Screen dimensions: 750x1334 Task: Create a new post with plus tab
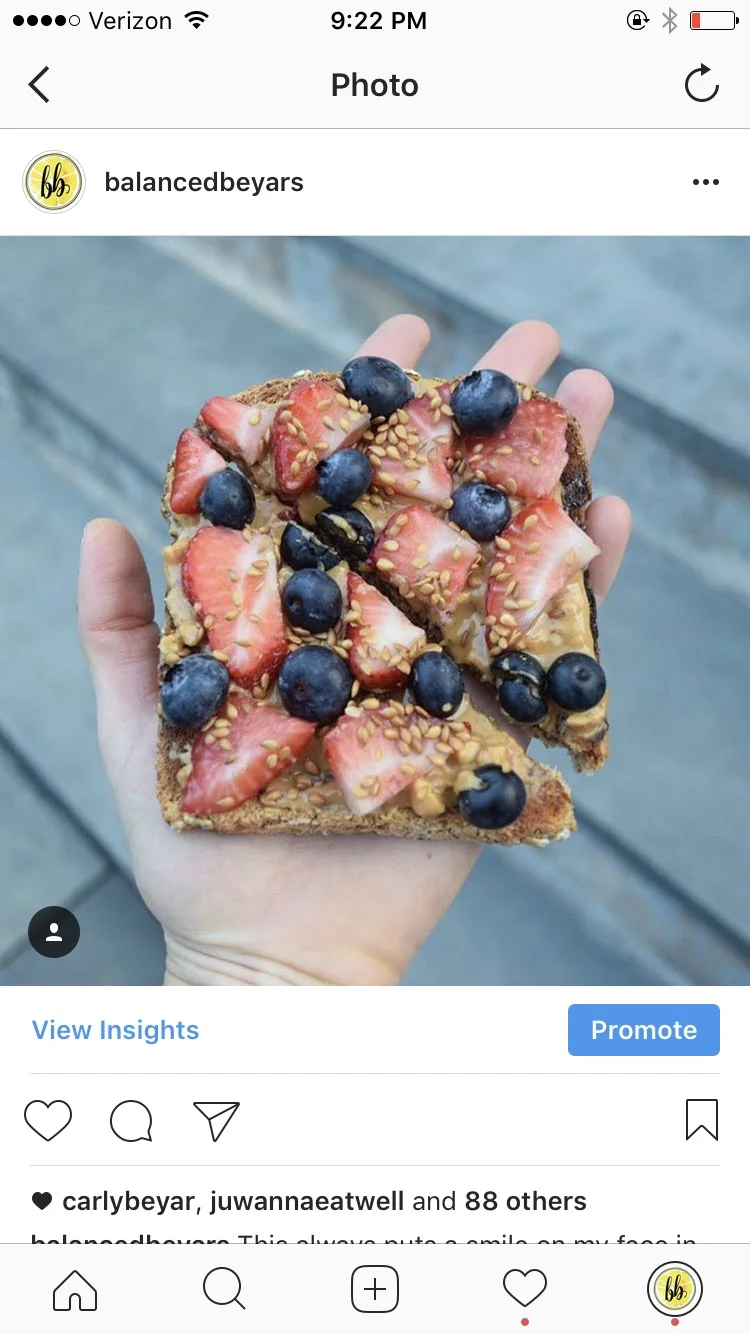[x=375, y=1289]
